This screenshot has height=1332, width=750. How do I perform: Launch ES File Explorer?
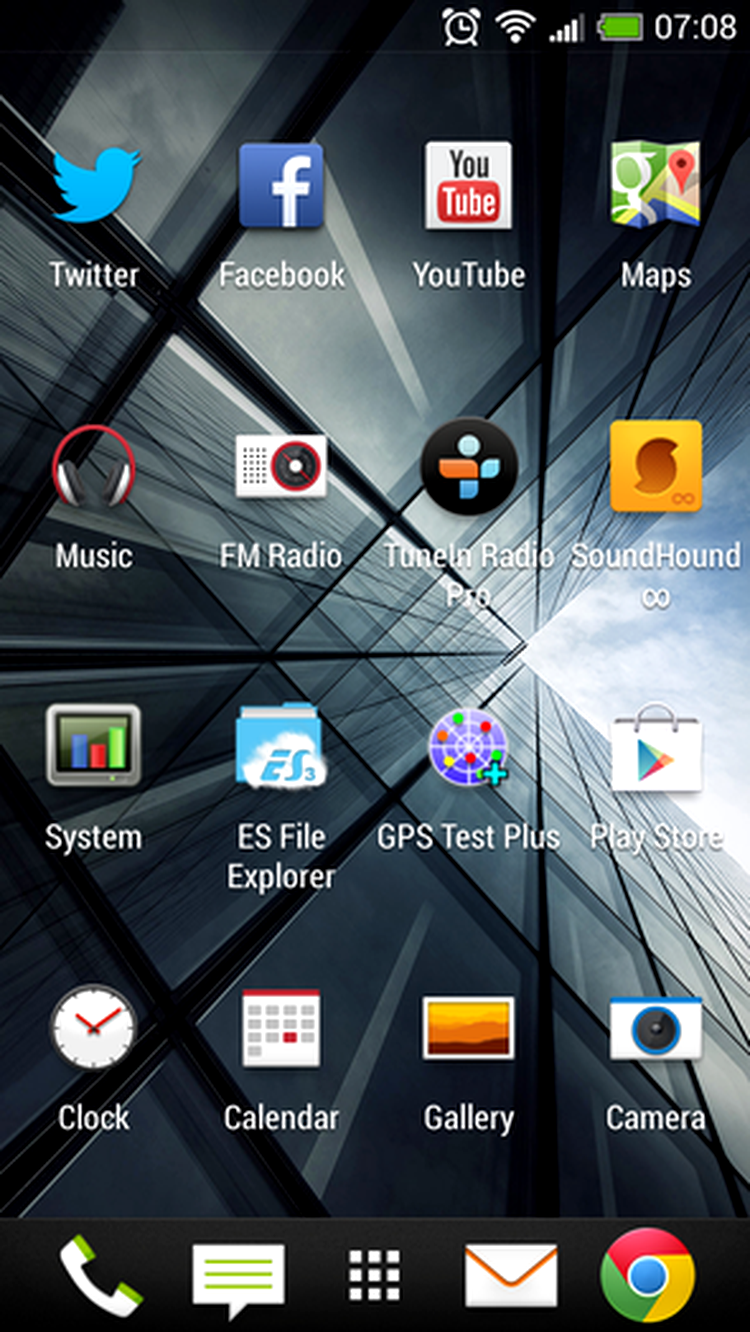(281, 747)
